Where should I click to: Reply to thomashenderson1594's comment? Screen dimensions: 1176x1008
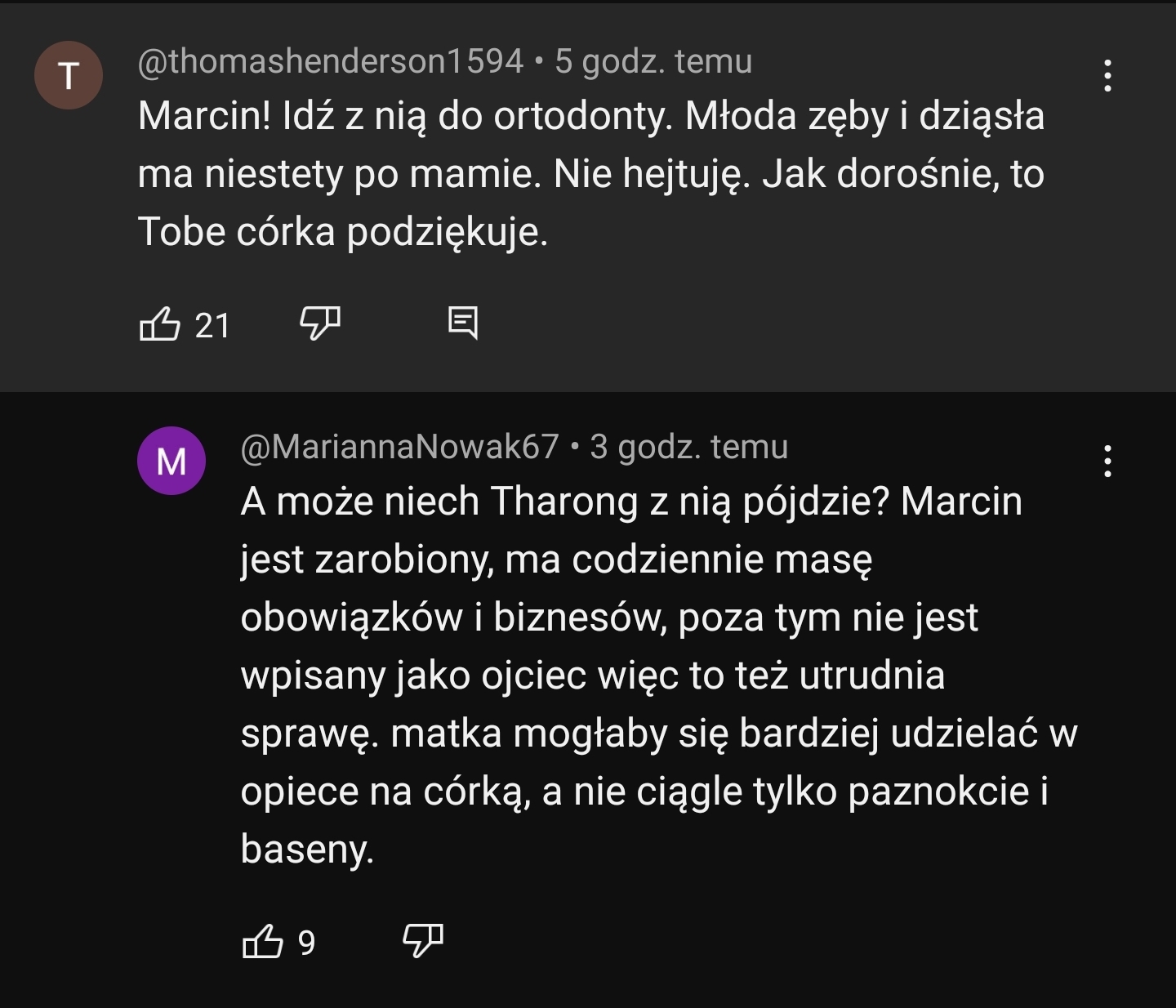click(463, 323)
